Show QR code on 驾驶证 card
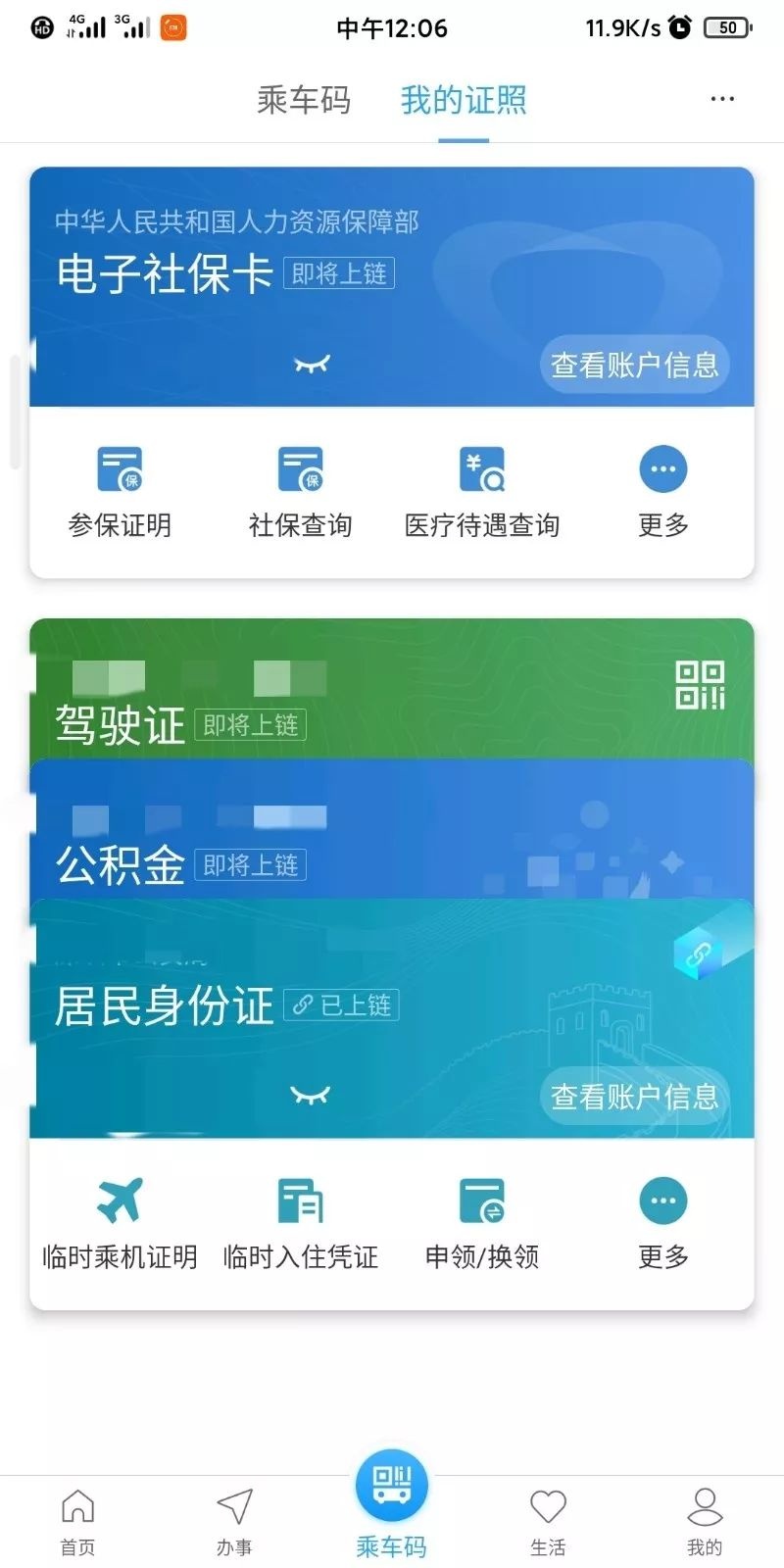Viewport: 784px width, 1568px height. click(700, 685)
